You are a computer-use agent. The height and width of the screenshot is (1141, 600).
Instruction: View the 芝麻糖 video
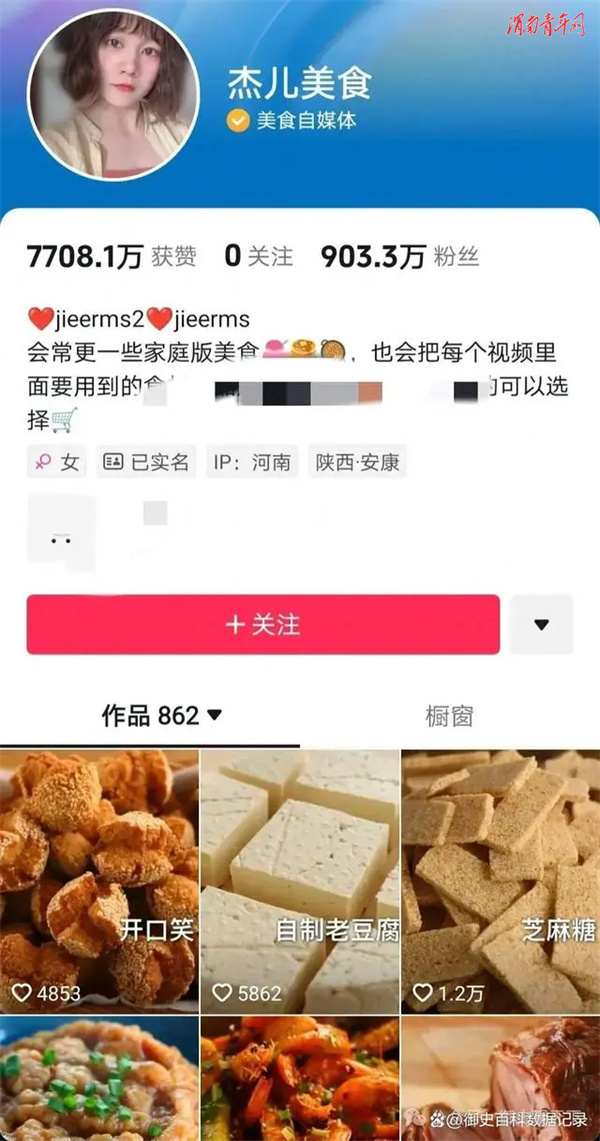[x=500, y=880]
